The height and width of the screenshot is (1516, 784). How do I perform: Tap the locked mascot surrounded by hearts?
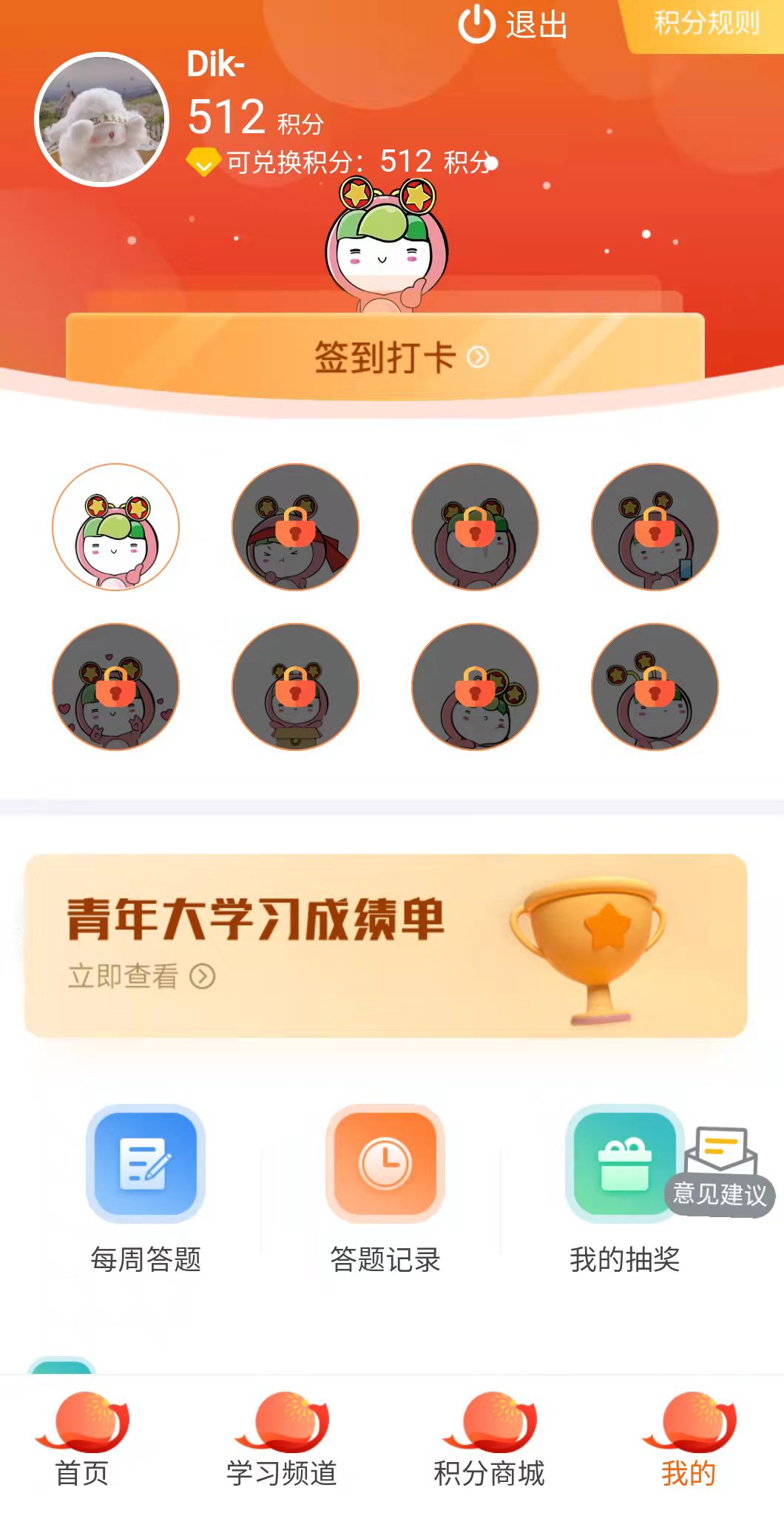115,687
